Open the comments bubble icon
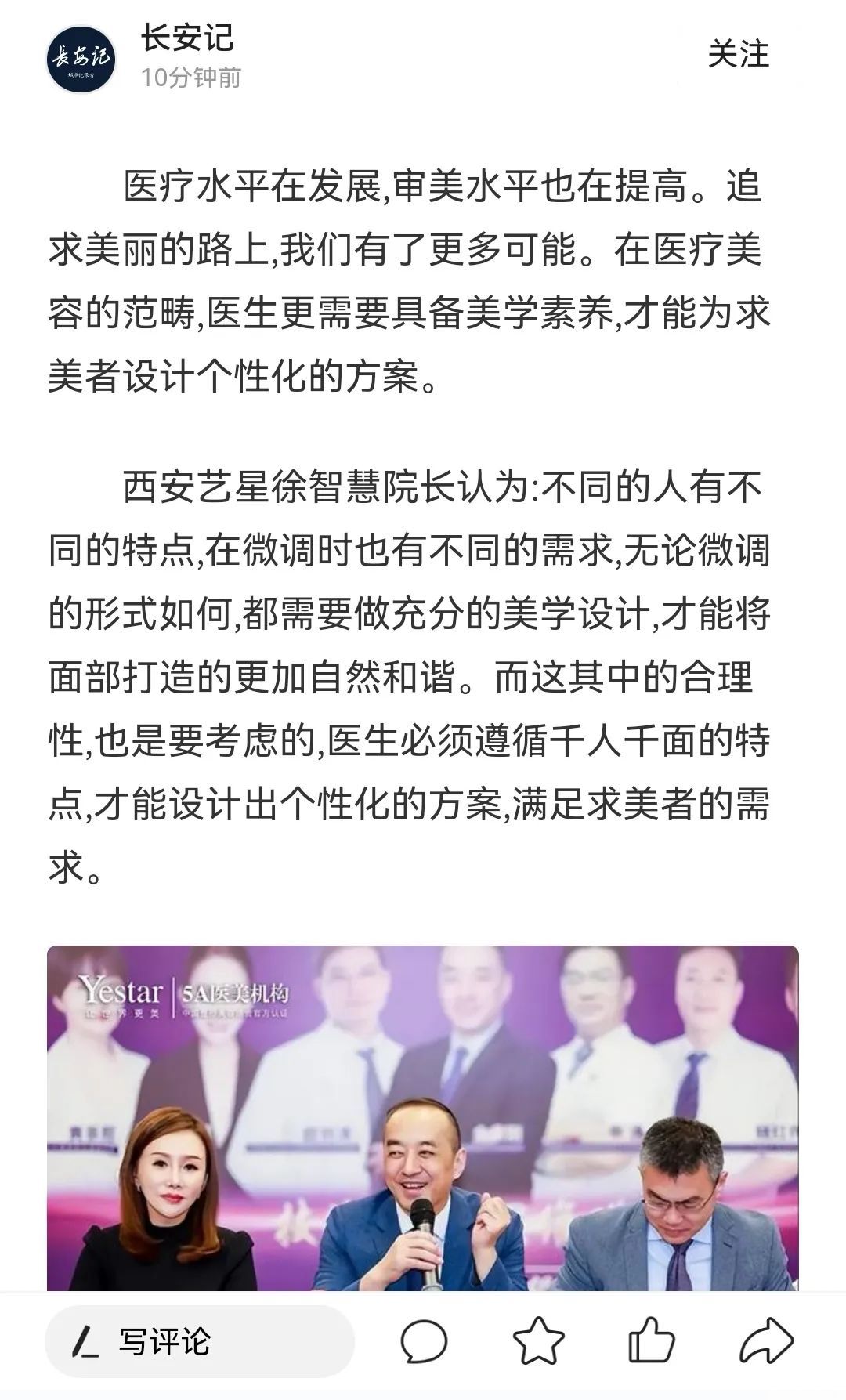 coord(424,1341)
